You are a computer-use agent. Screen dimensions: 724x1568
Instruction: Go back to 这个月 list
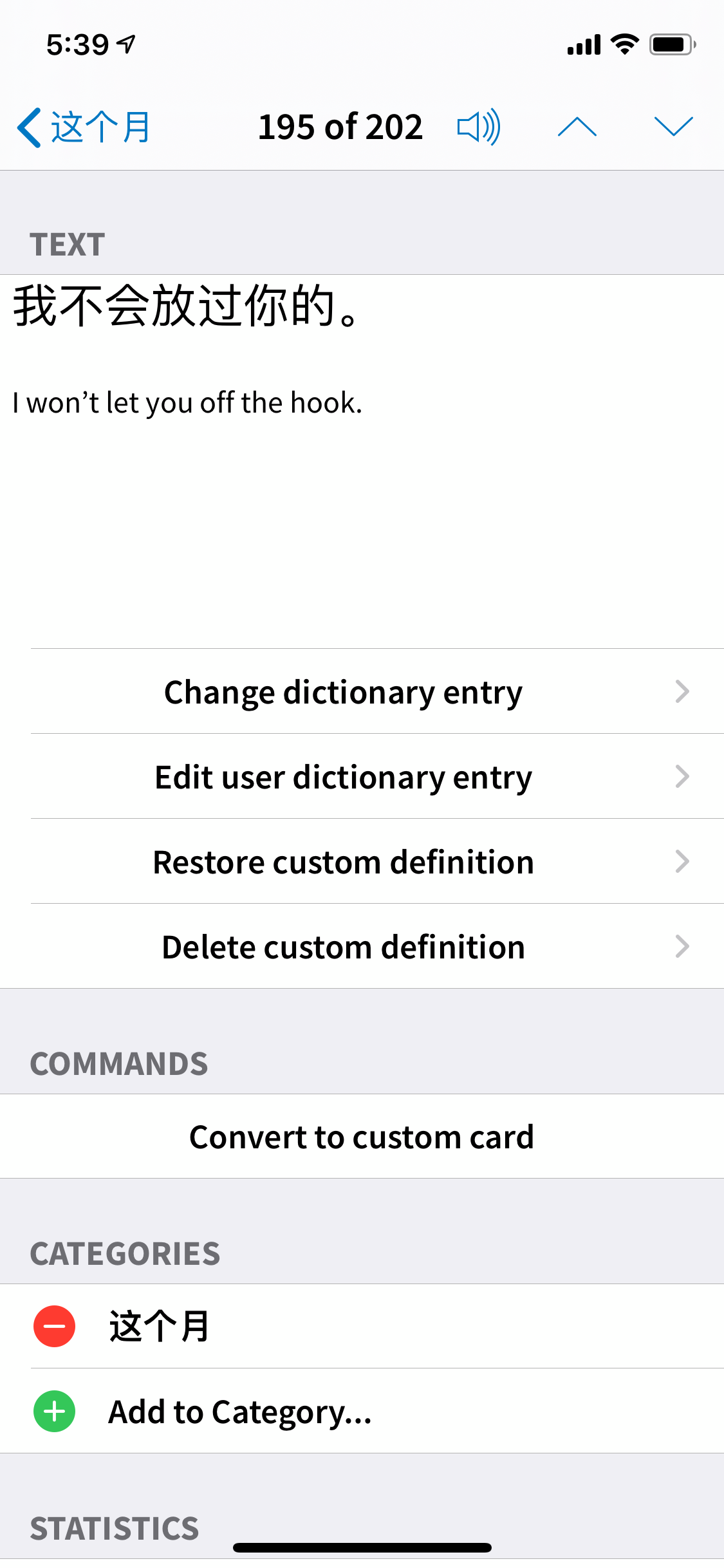click(84, 127)
